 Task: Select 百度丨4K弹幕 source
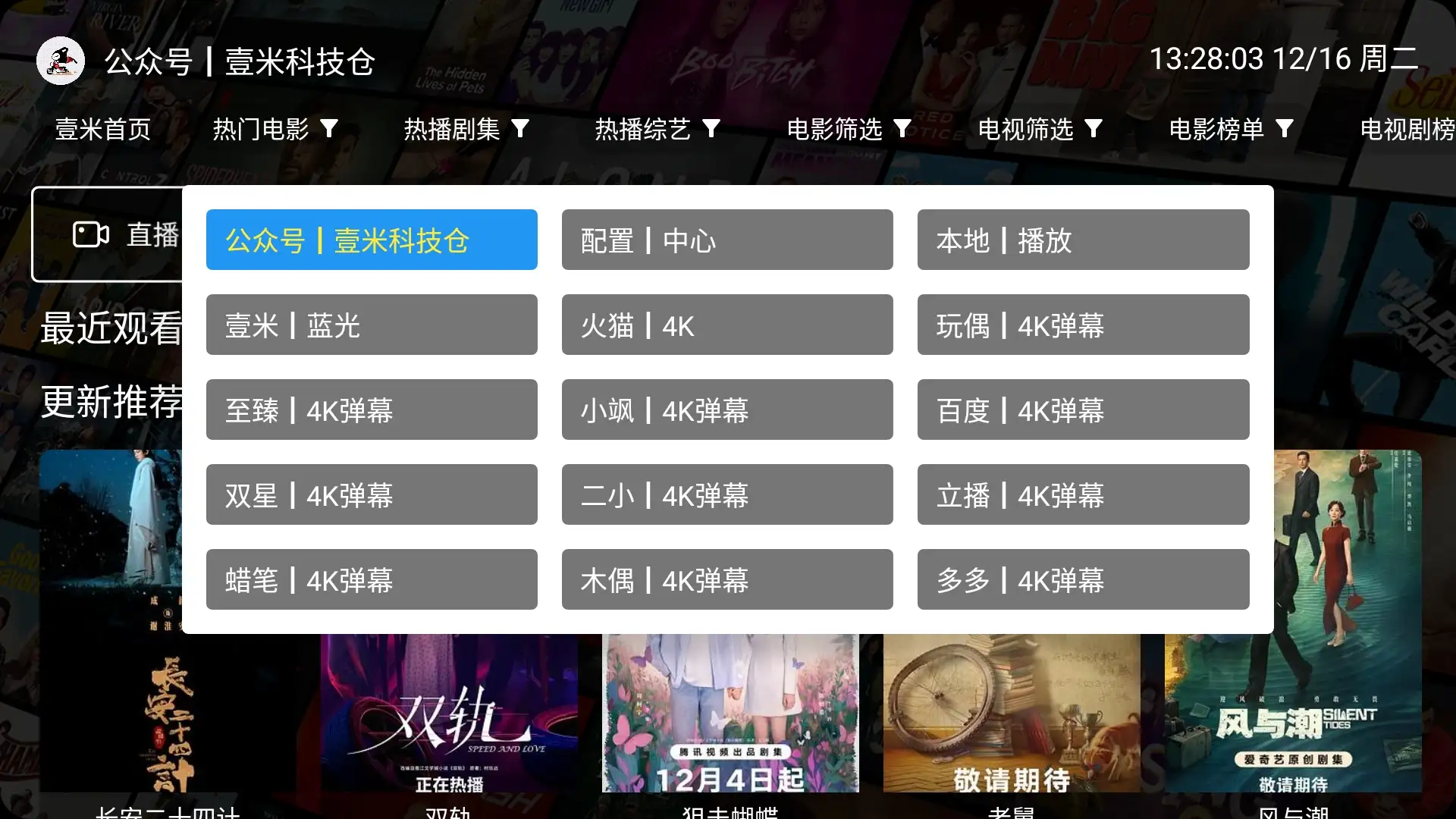[1083, 409]
